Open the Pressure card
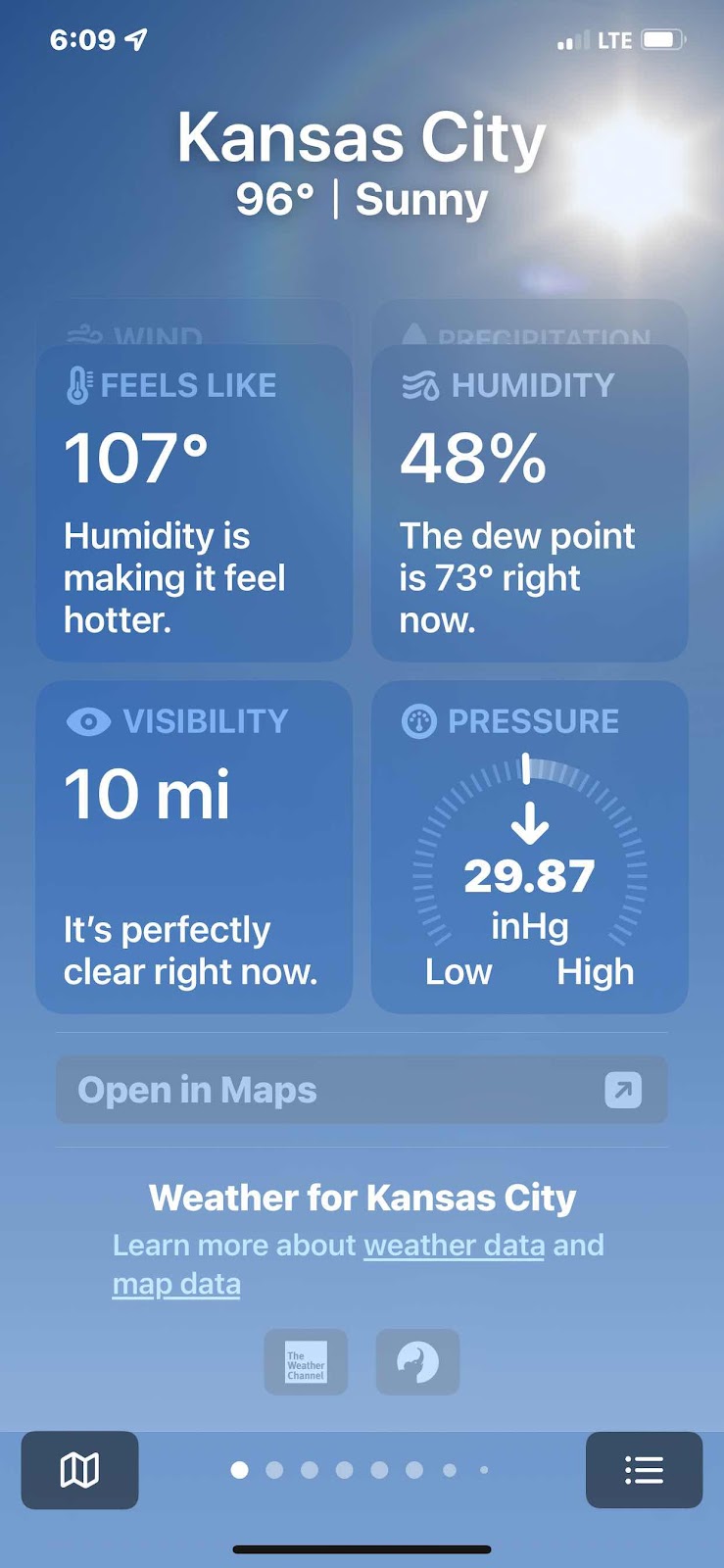 pyautogui.click(x=529, y=847)
